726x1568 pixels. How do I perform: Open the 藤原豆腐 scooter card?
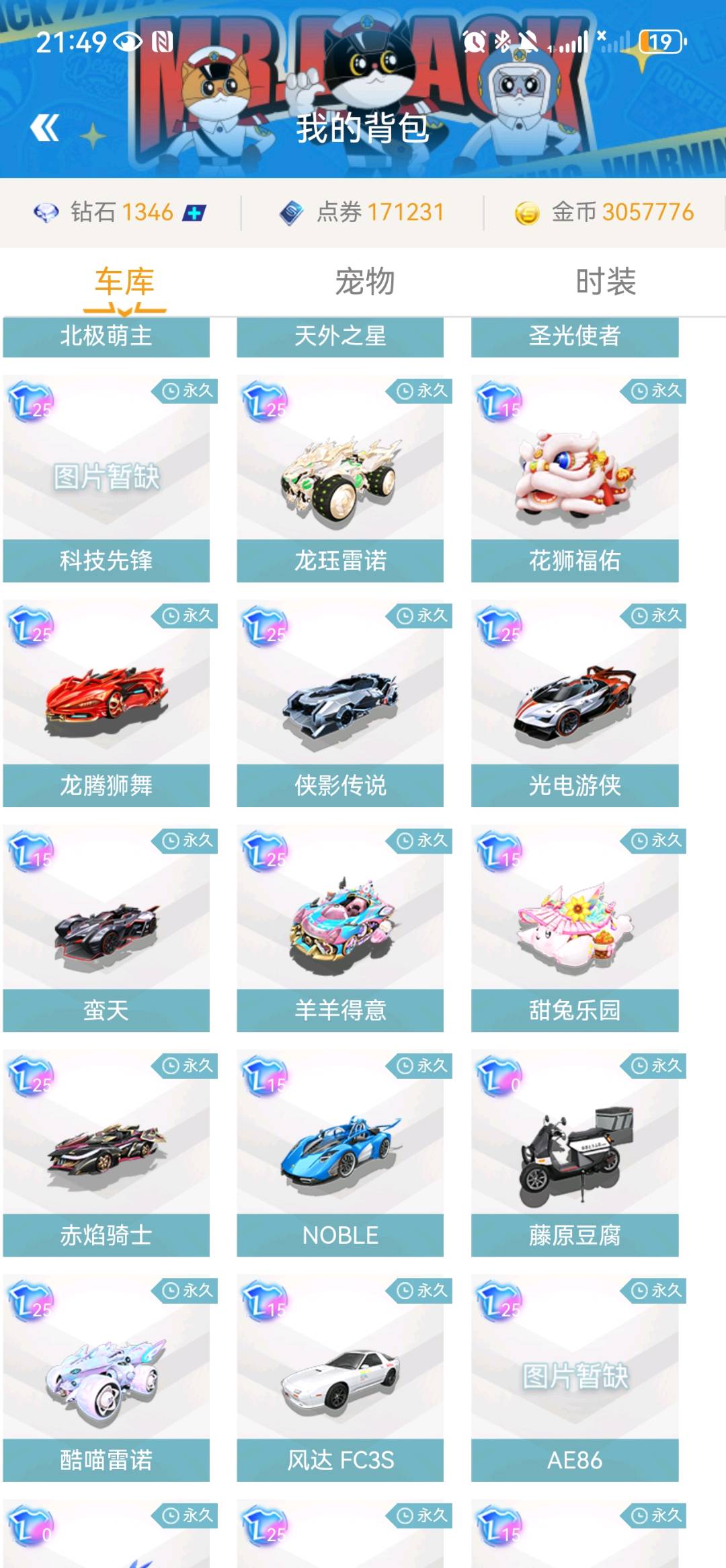click(575, 1154)
